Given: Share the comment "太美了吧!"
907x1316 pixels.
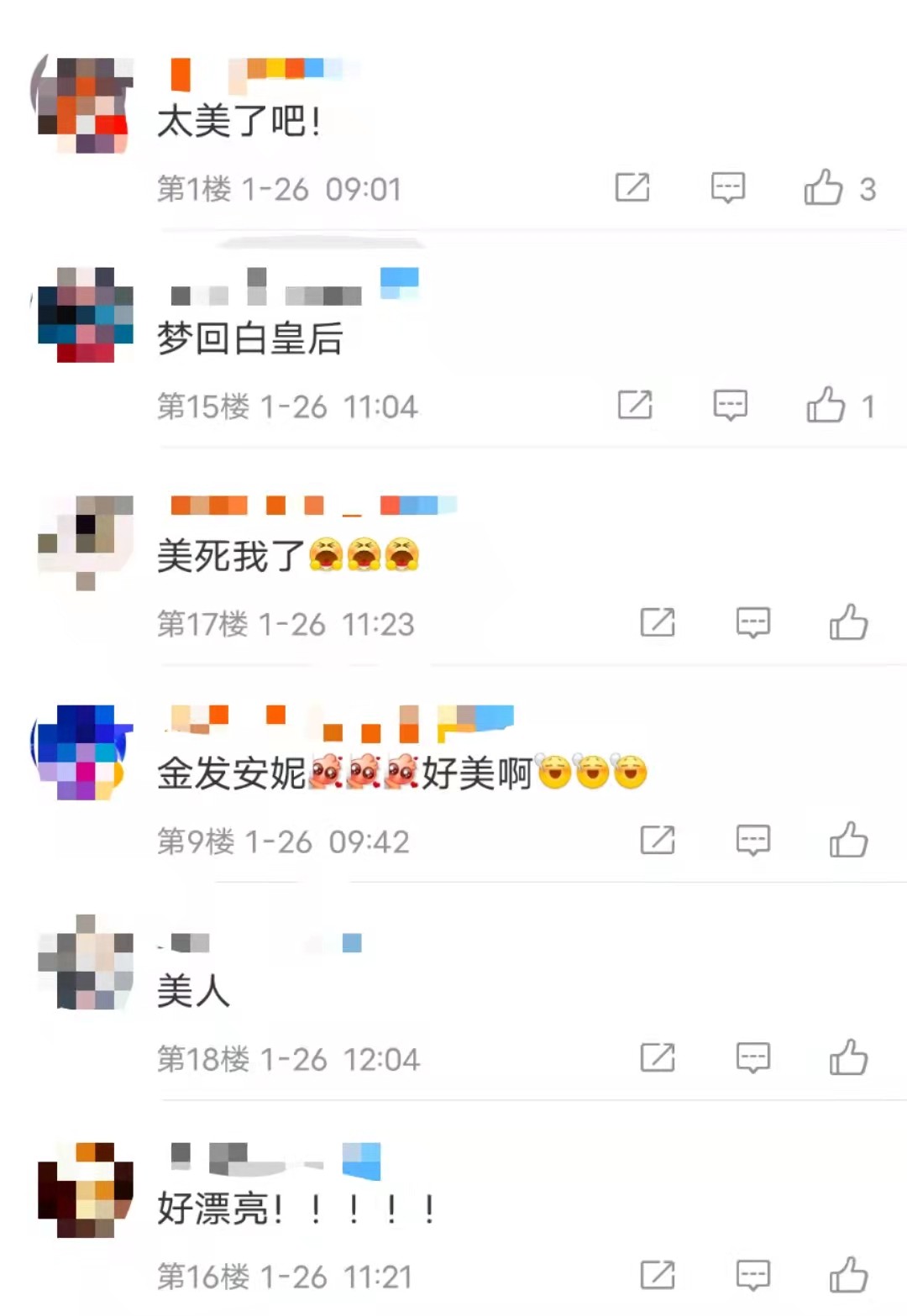Looking at the screenshot, I should point(632,187).
